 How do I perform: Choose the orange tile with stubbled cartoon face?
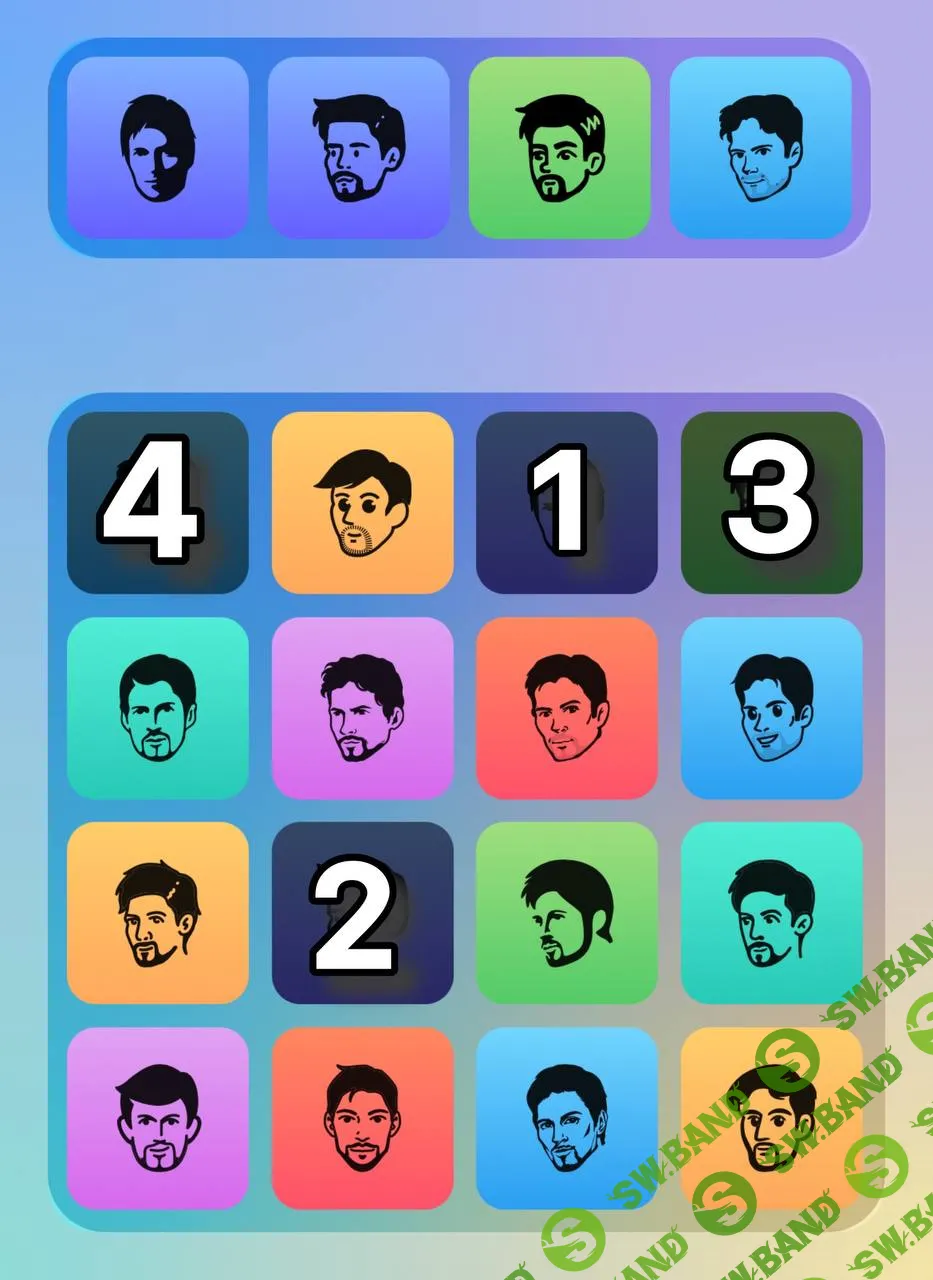362,502
